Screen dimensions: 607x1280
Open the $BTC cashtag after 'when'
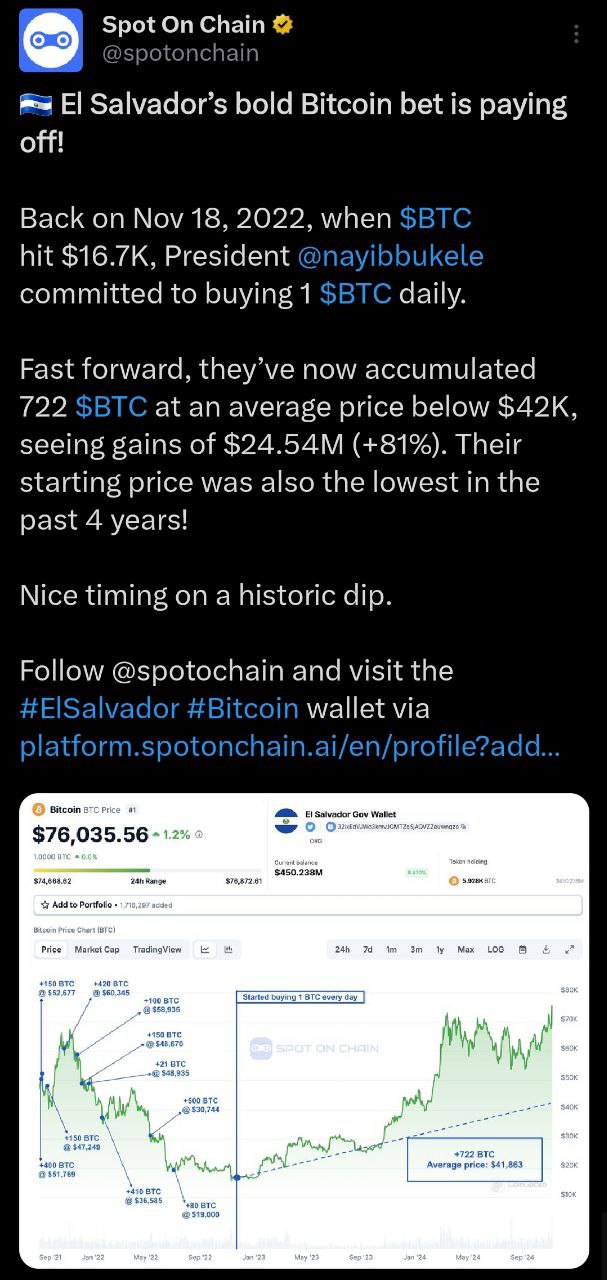pyautogui.click(x=435, y=218)
